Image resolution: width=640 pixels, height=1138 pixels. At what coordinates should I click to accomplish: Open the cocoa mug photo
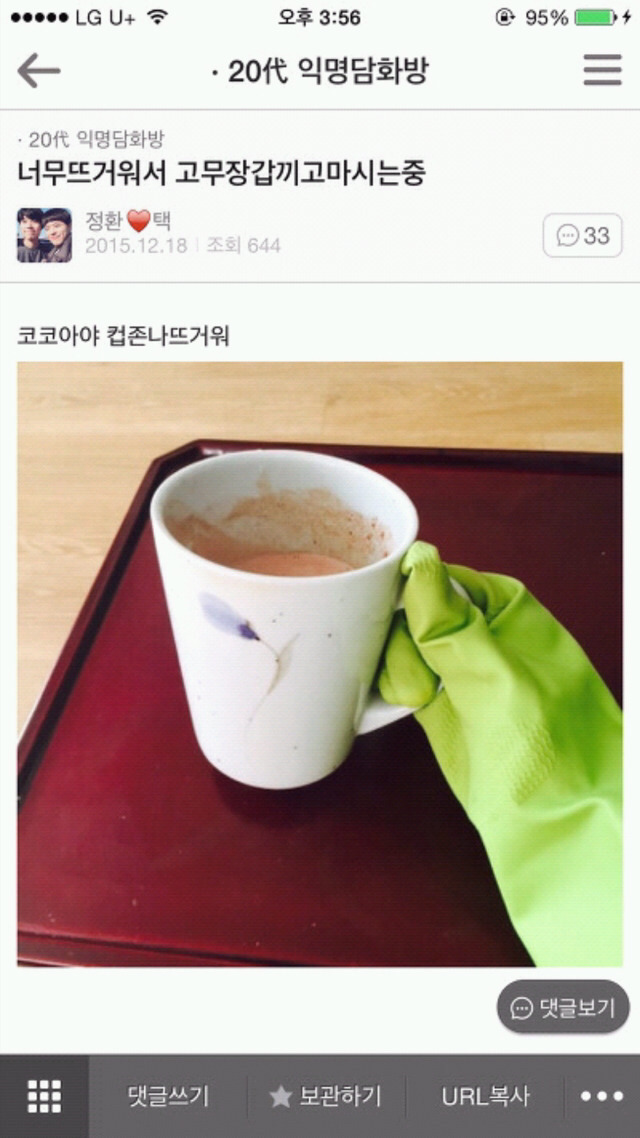pyautogui.click(x=320, y=664)
